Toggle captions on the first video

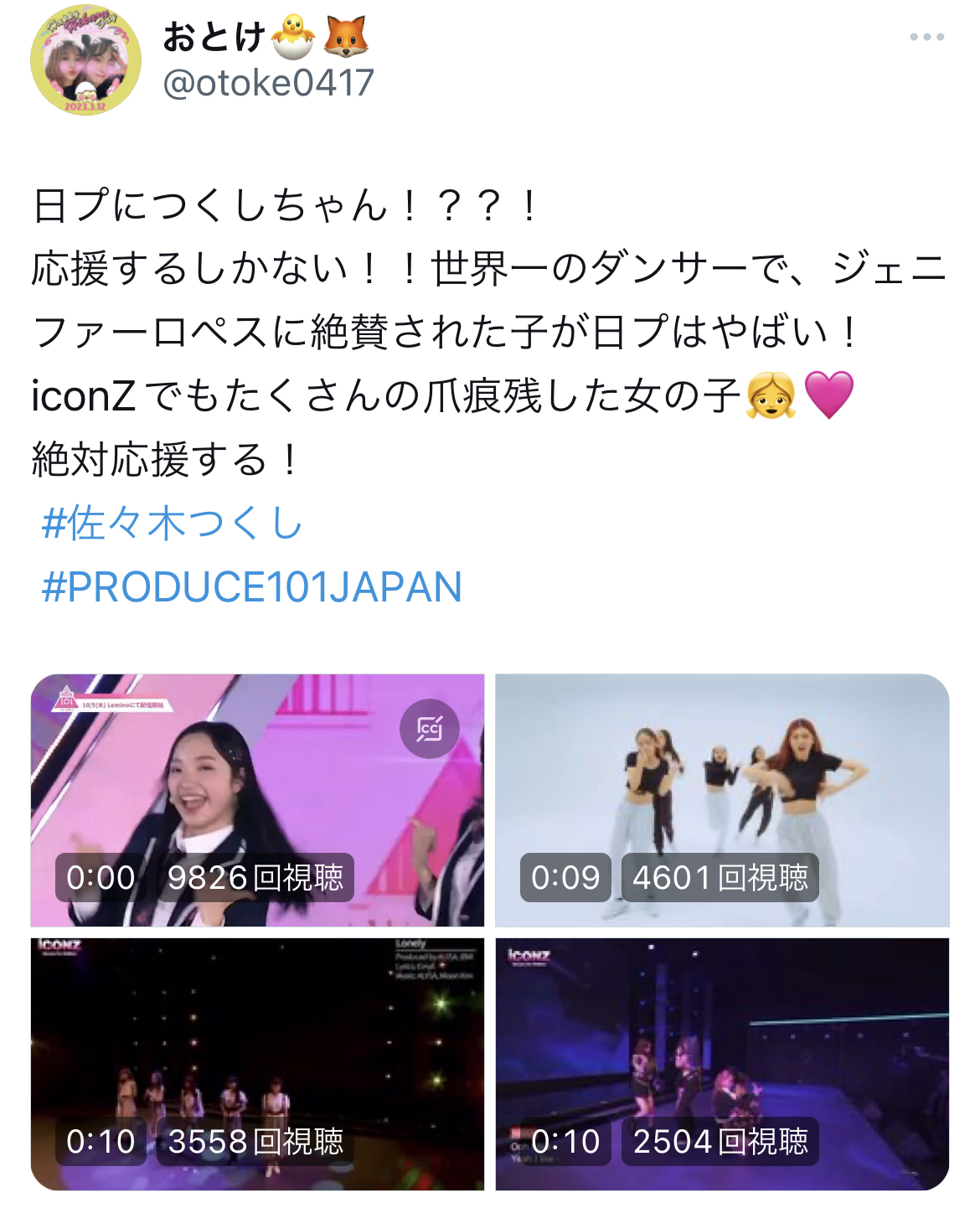[430, 729]
